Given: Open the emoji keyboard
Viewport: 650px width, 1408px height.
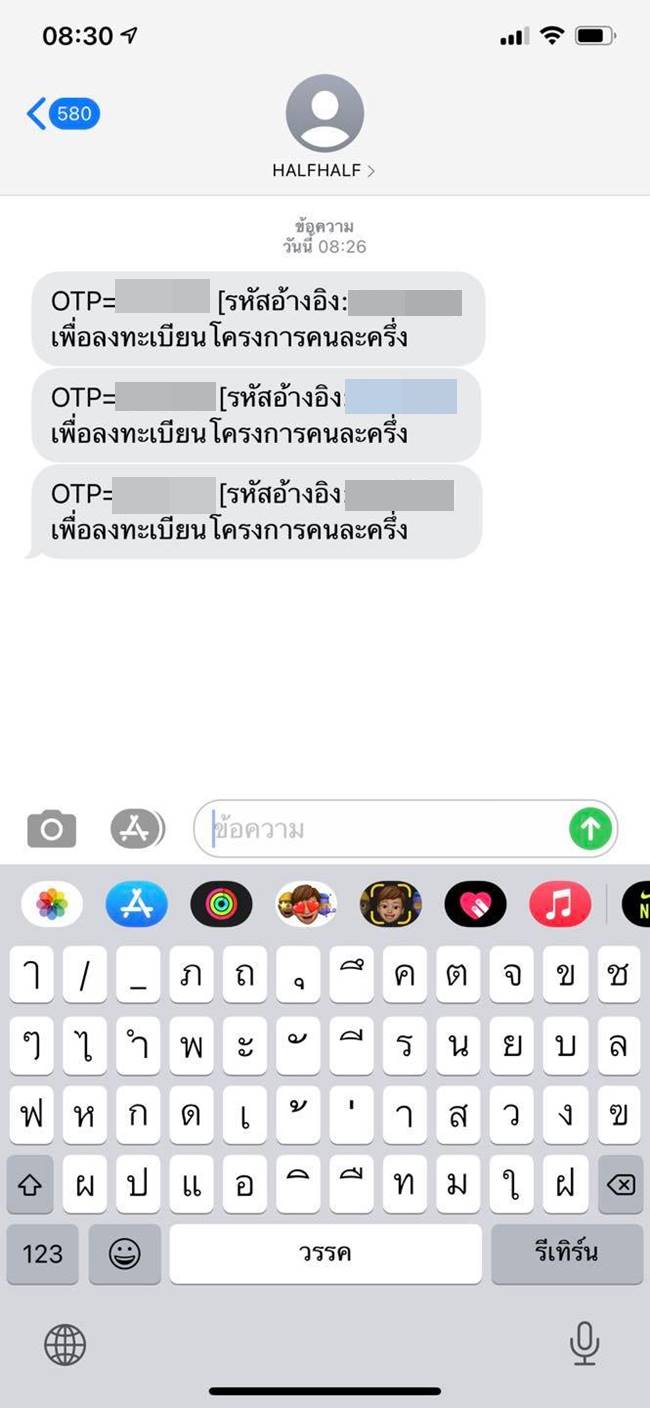Looking at the screenshot, I should pos(125,1254).
